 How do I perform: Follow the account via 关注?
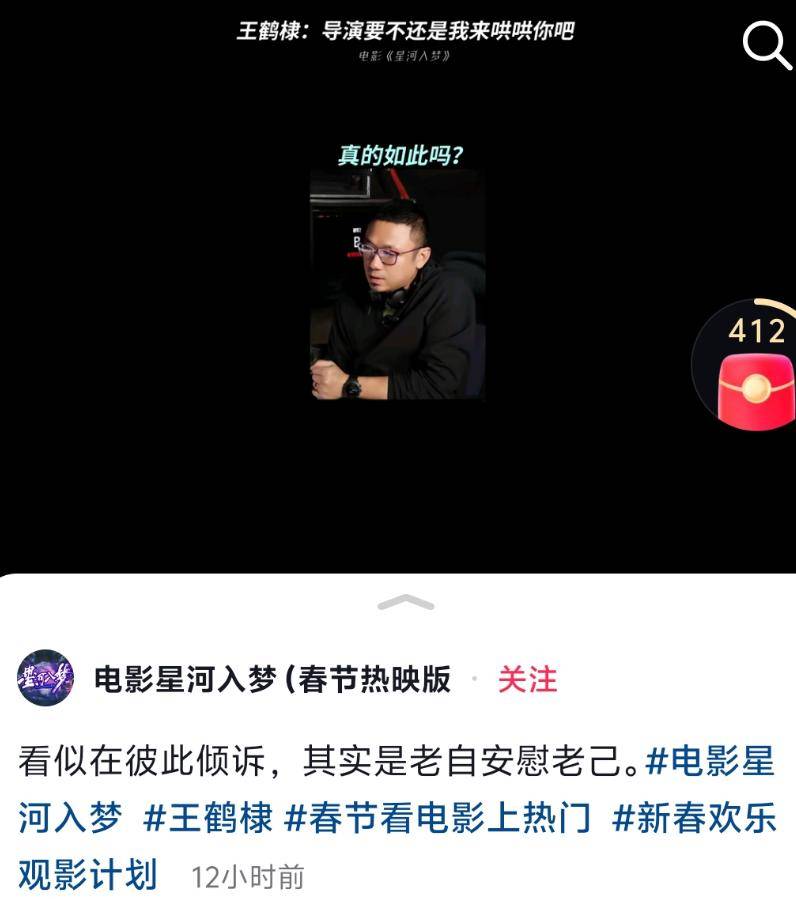[527, 680]
